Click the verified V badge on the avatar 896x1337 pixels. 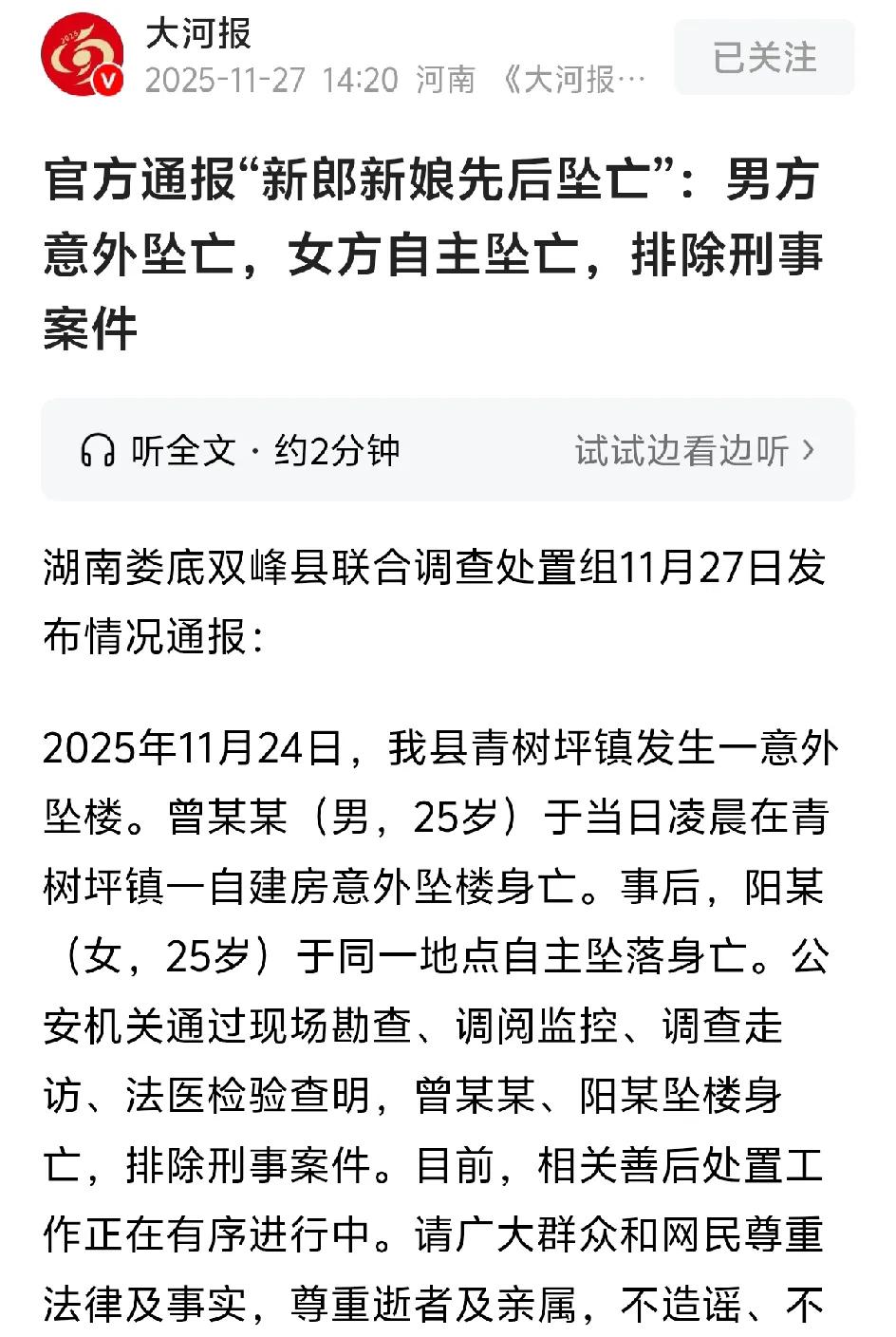pos(107,81)
